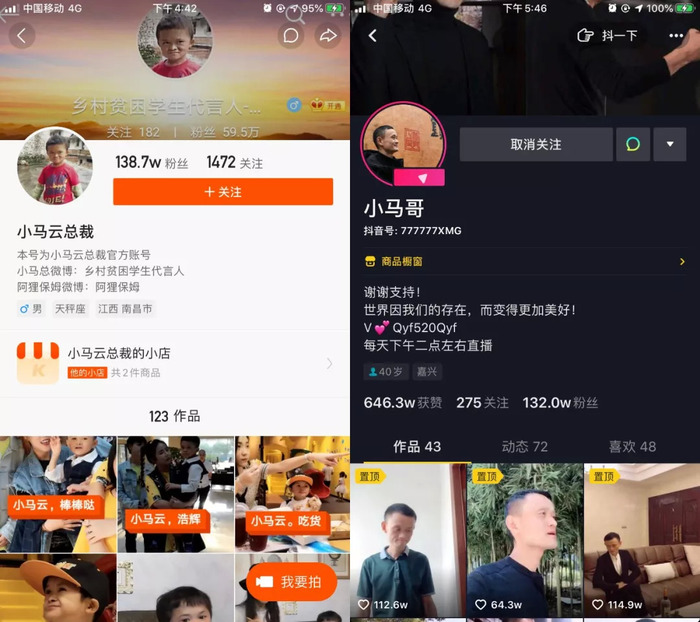Go back from 小马云总裁 profile
This screenshot has width=700, height=622.
click(22, 36)
